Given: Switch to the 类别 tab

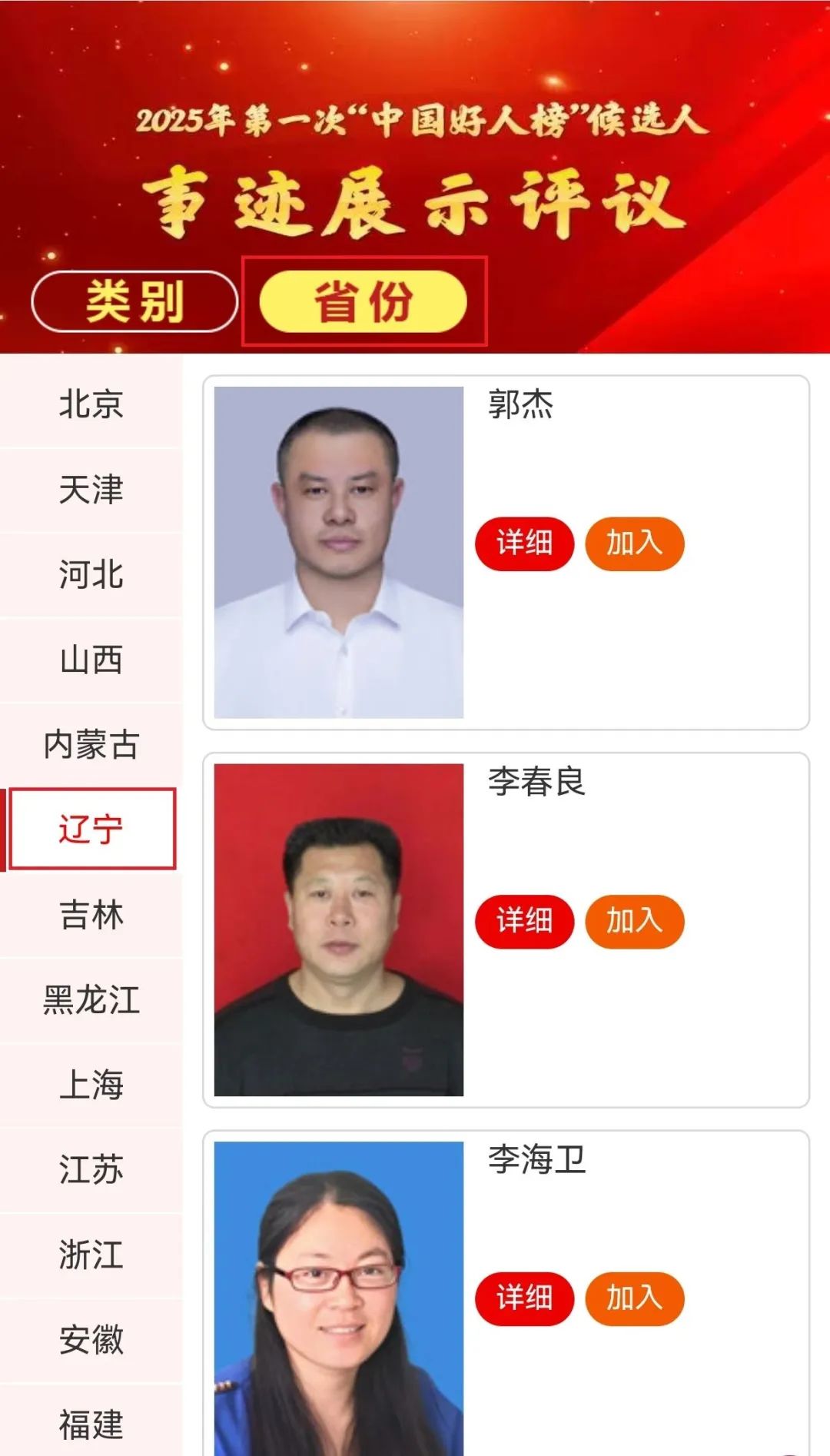Looking at the screenshot, I should click(134, 301).
